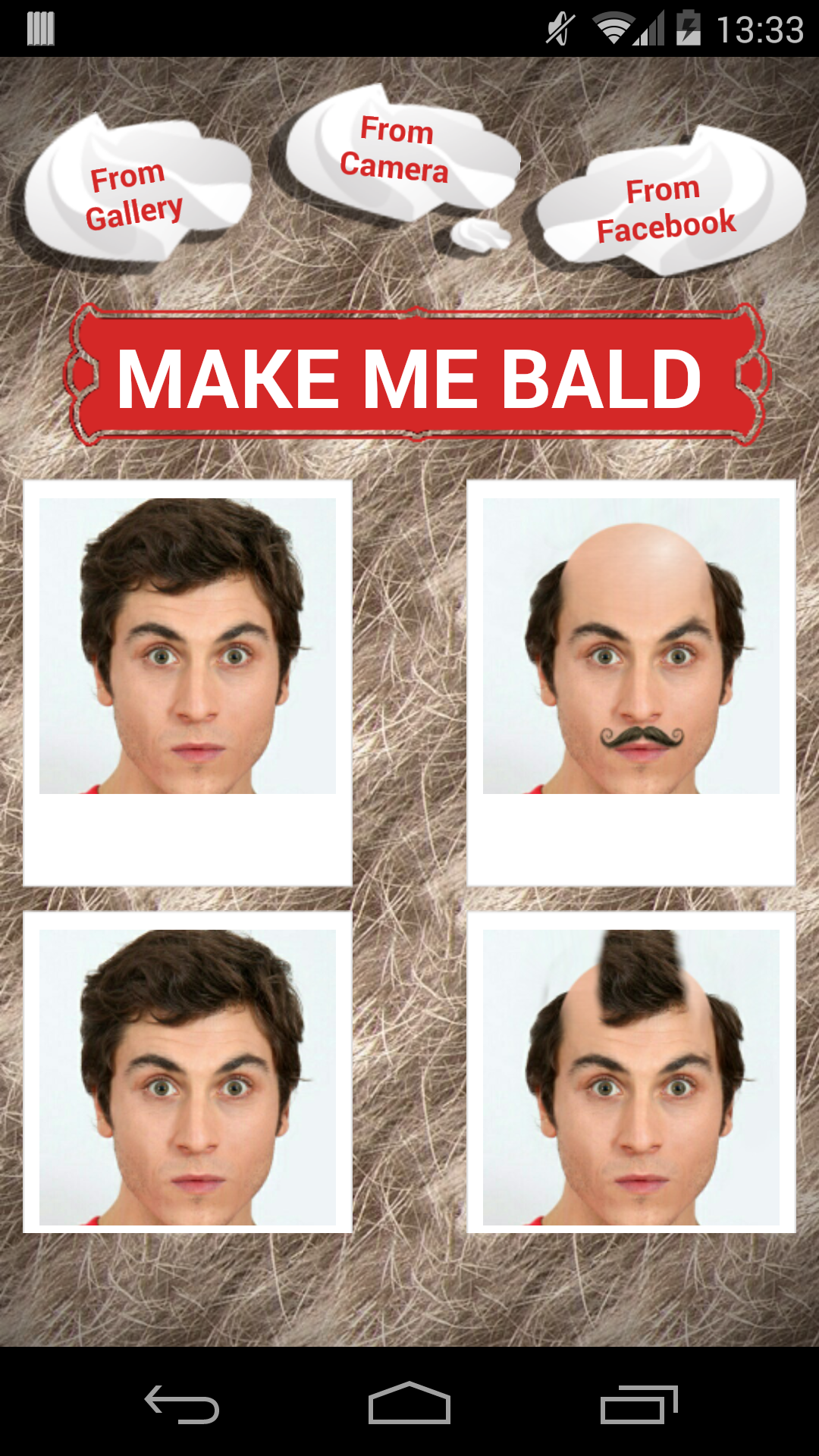Tap the app indicator bars top-left

pos(42,29)
